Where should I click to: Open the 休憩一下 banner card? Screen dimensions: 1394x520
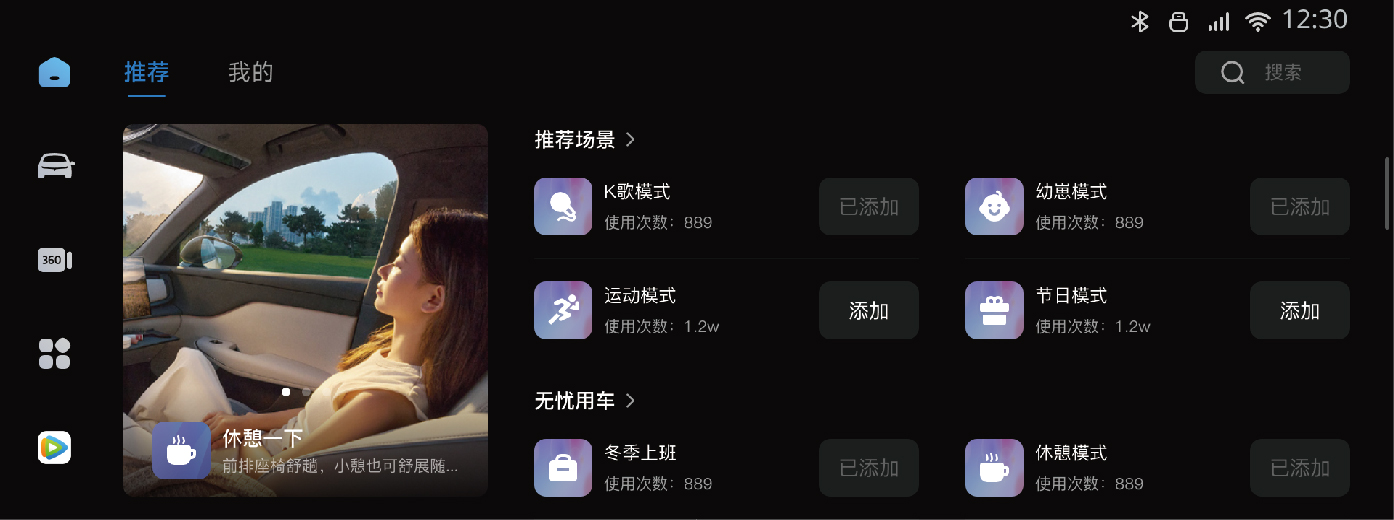coord(305,310)
